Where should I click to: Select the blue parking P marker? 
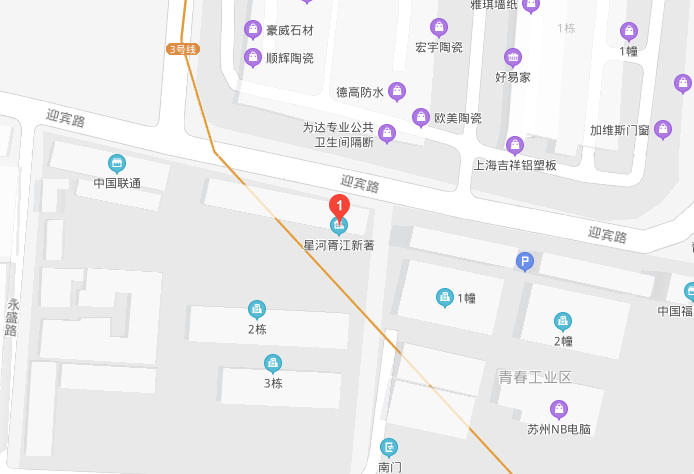[524, 262]
